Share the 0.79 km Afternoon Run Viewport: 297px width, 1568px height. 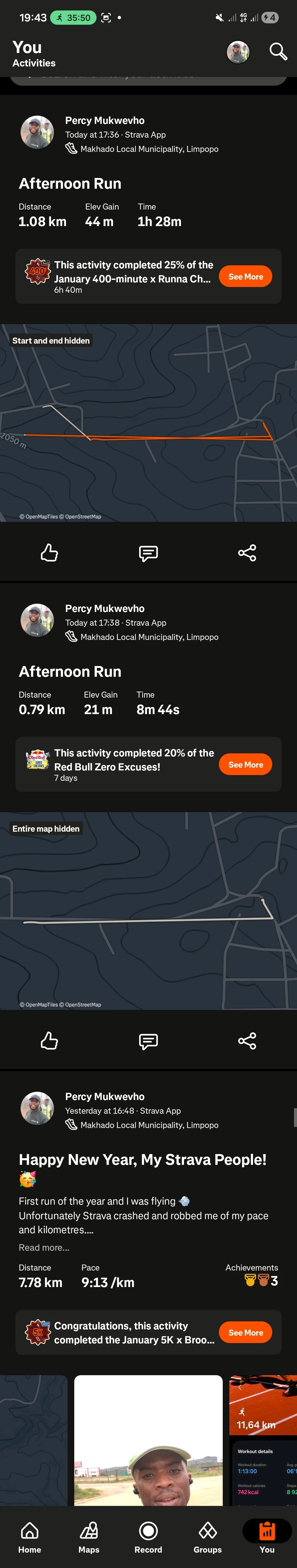(x=247, y=1041)
